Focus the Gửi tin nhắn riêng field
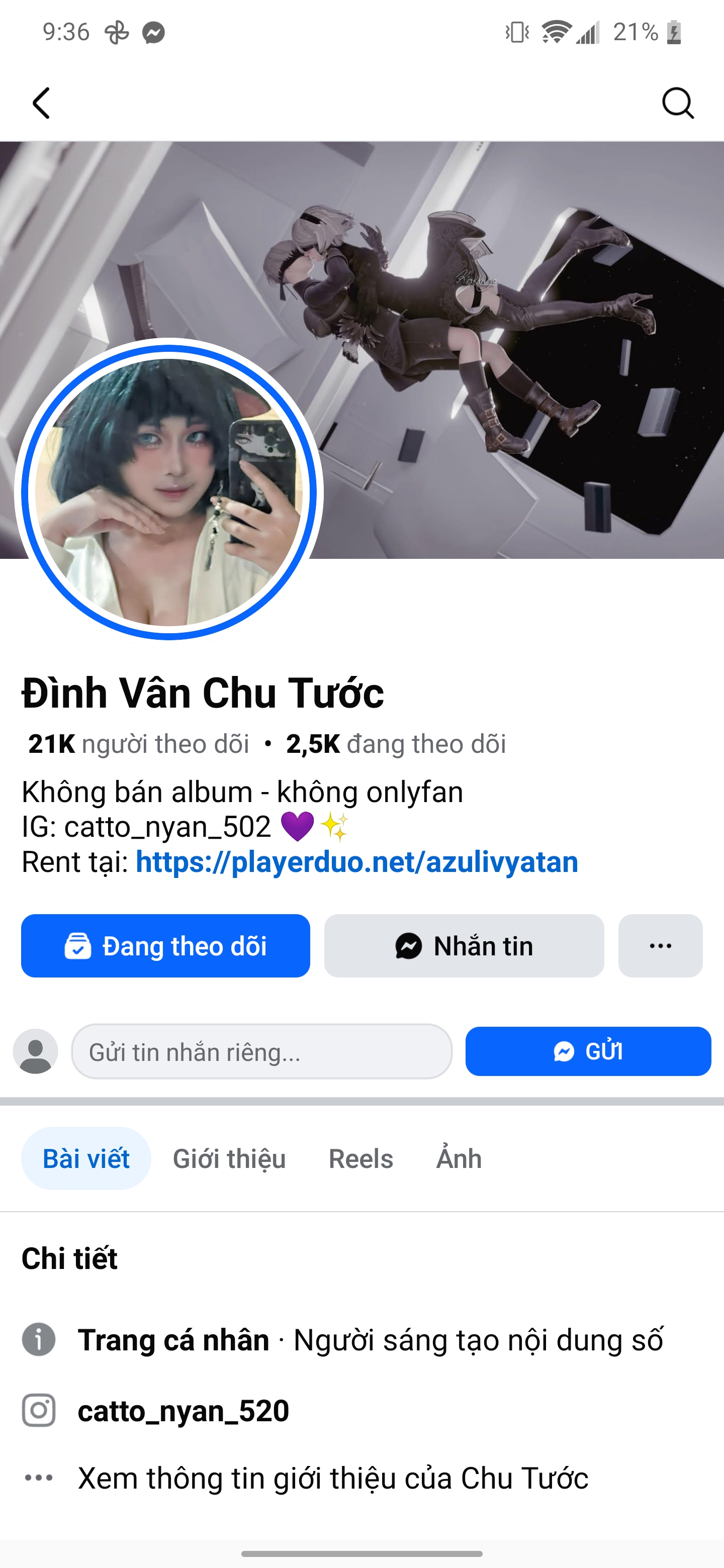The height and width of the screenshot is (1568, 724). click(x=262, y=1052)
